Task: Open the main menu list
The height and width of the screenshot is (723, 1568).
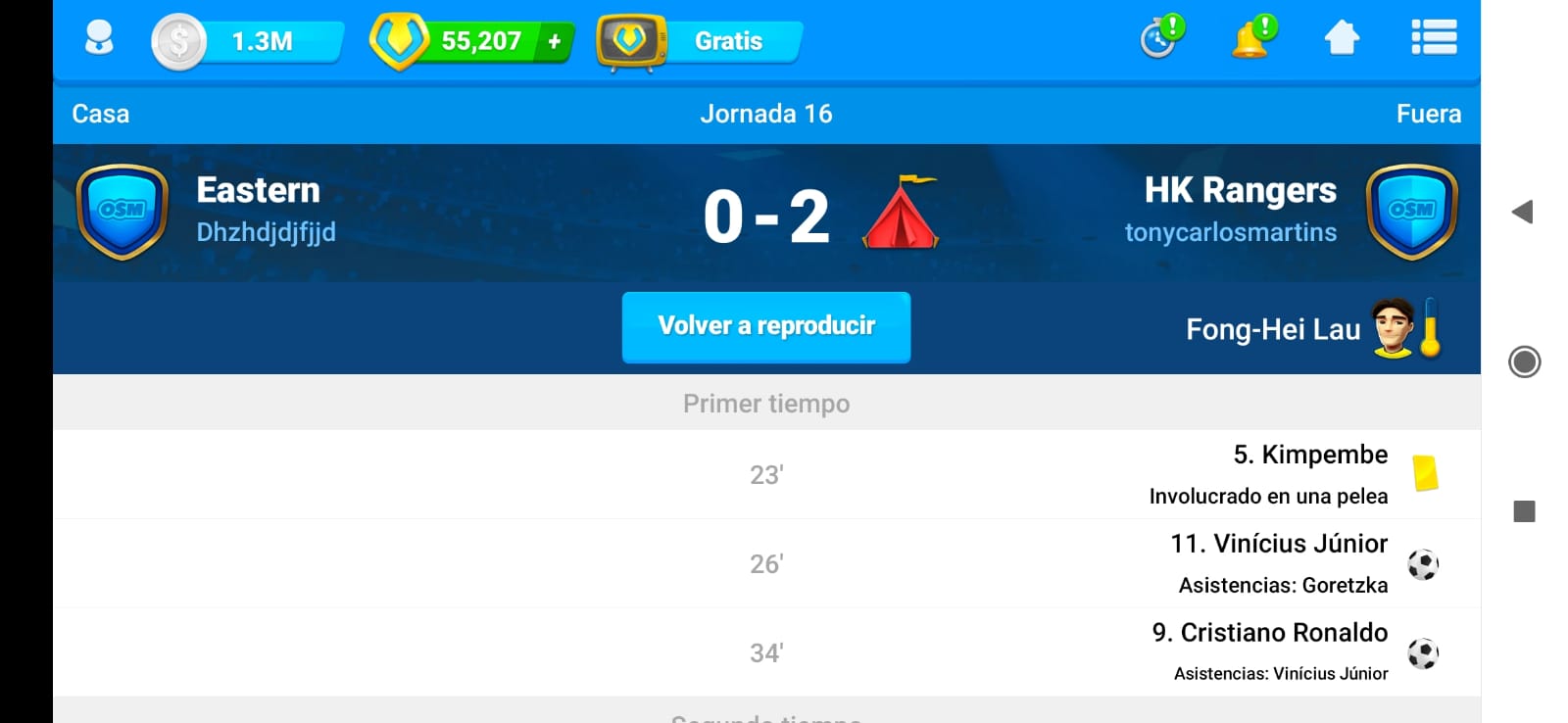Action: pos(1434,39)
